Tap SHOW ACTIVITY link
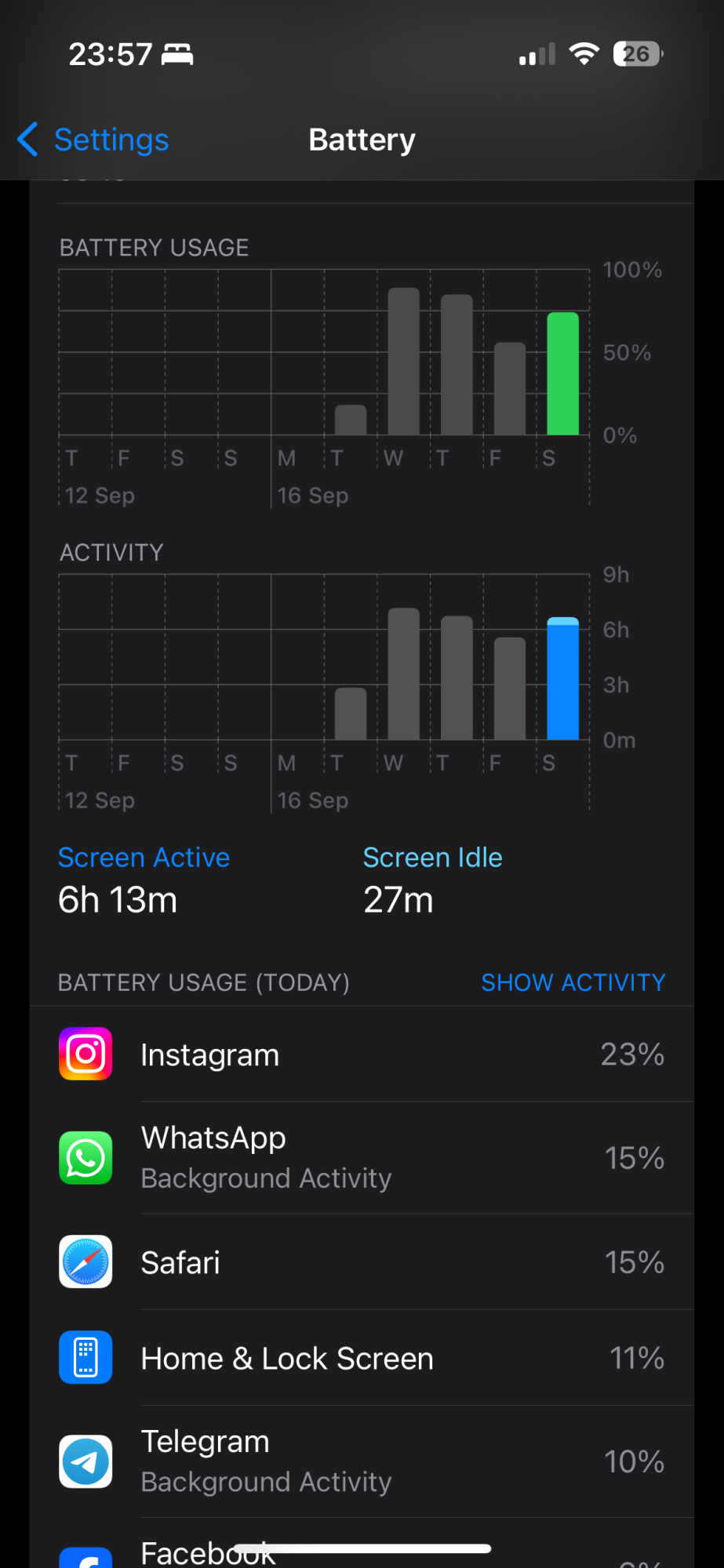724x1568 pixels. coord(573,982)
